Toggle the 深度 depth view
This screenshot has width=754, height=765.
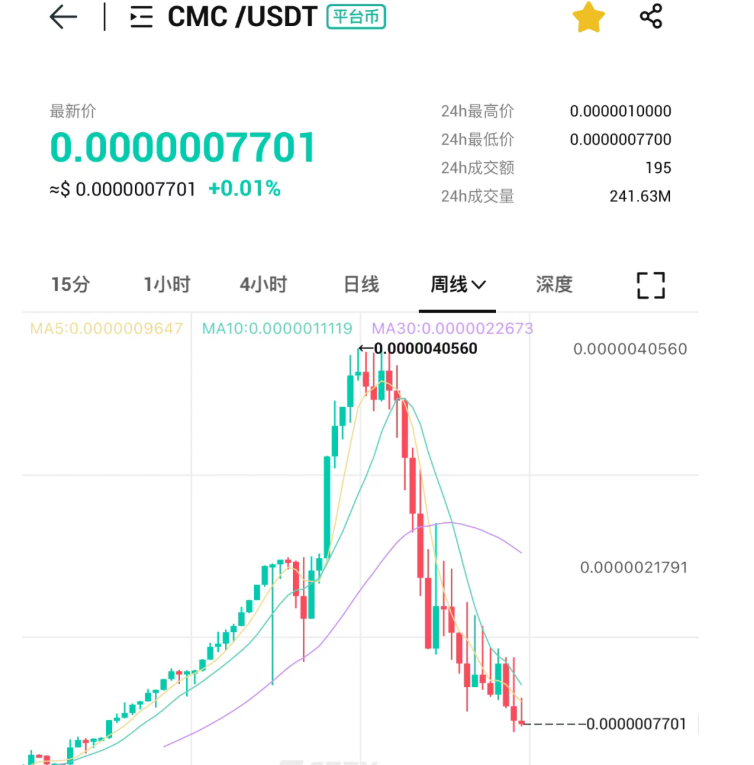(x=553, y=284)
